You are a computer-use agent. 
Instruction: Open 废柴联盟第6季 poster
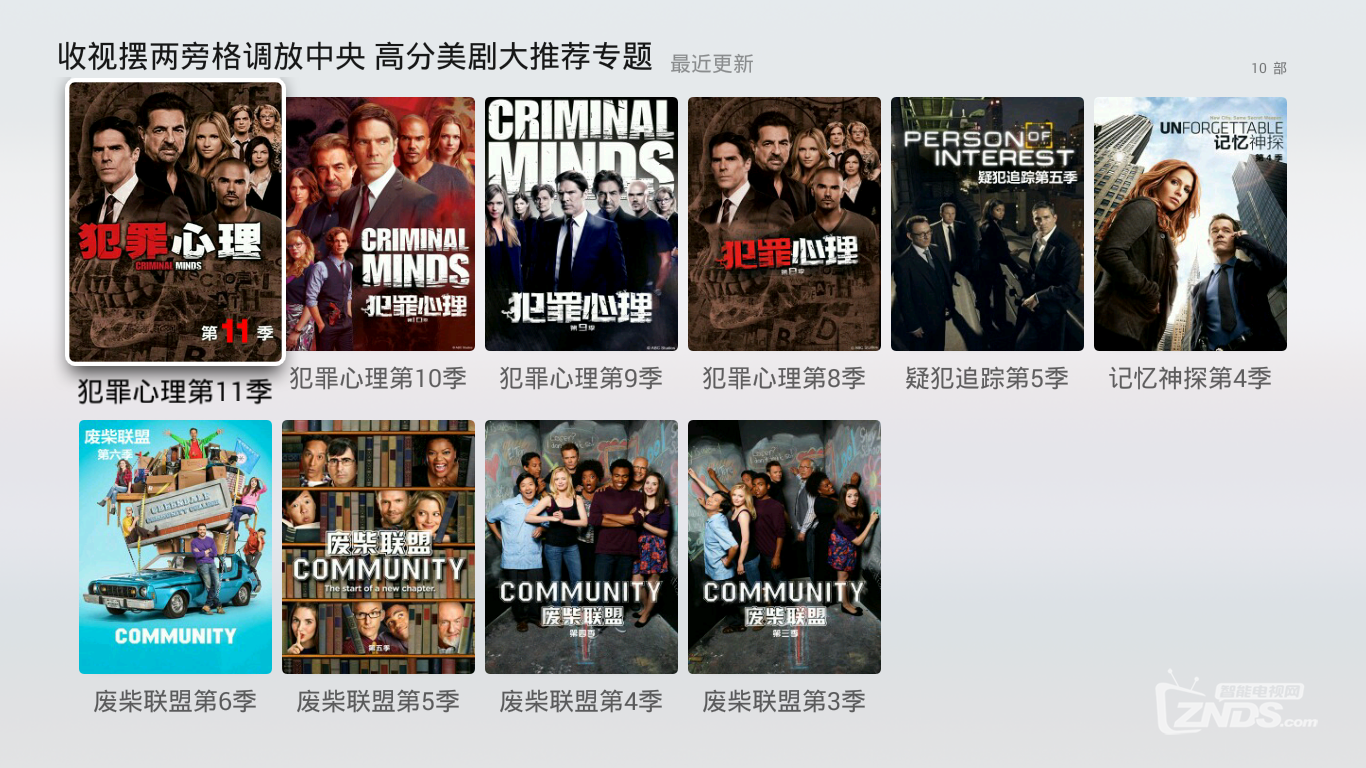(175, 547)
